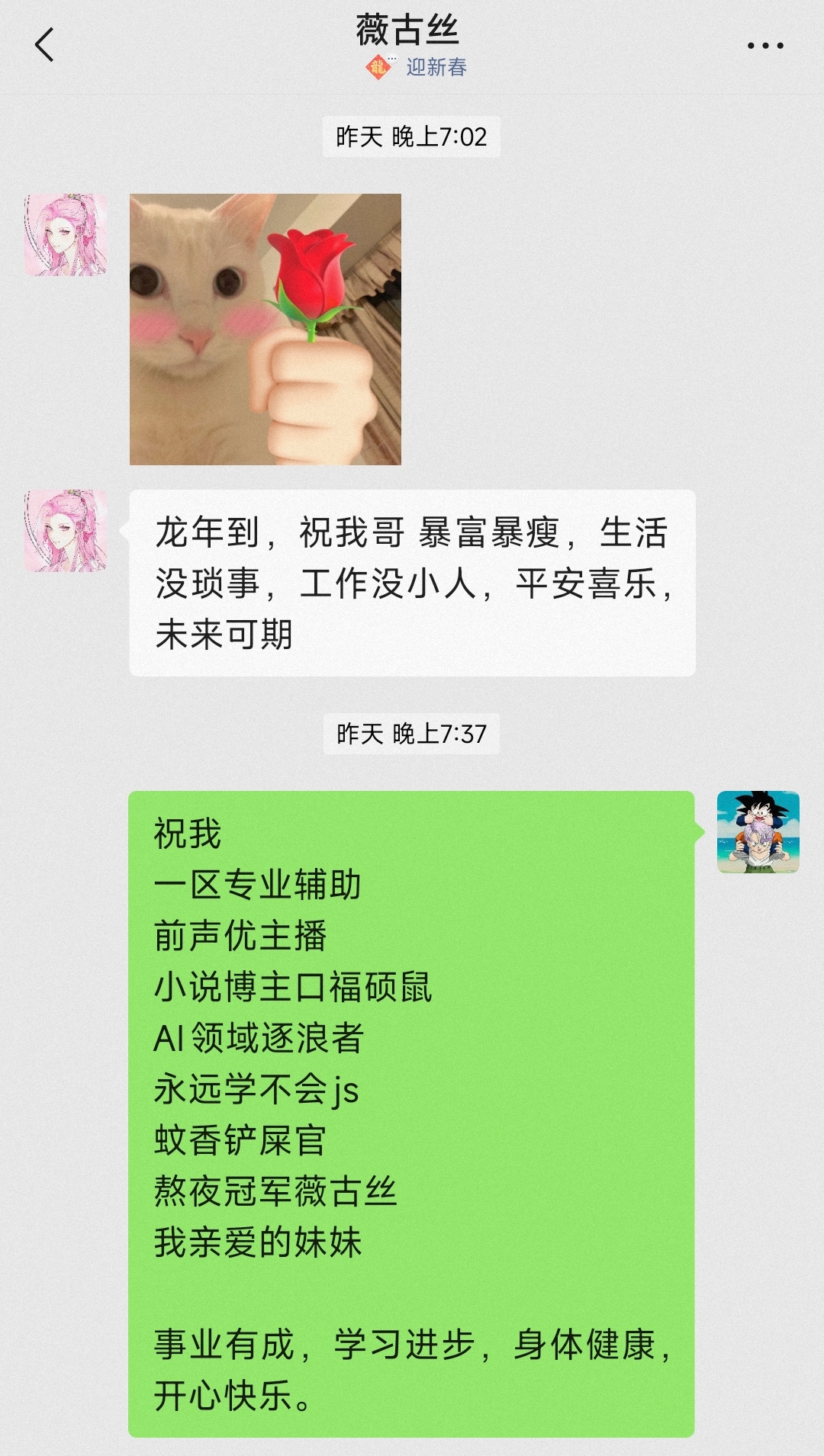Open 薇古丝's avatar beside the 龙年到 message
Image resolution: width=824 pixels, height=1456 pixels.
tap(66, 532)
